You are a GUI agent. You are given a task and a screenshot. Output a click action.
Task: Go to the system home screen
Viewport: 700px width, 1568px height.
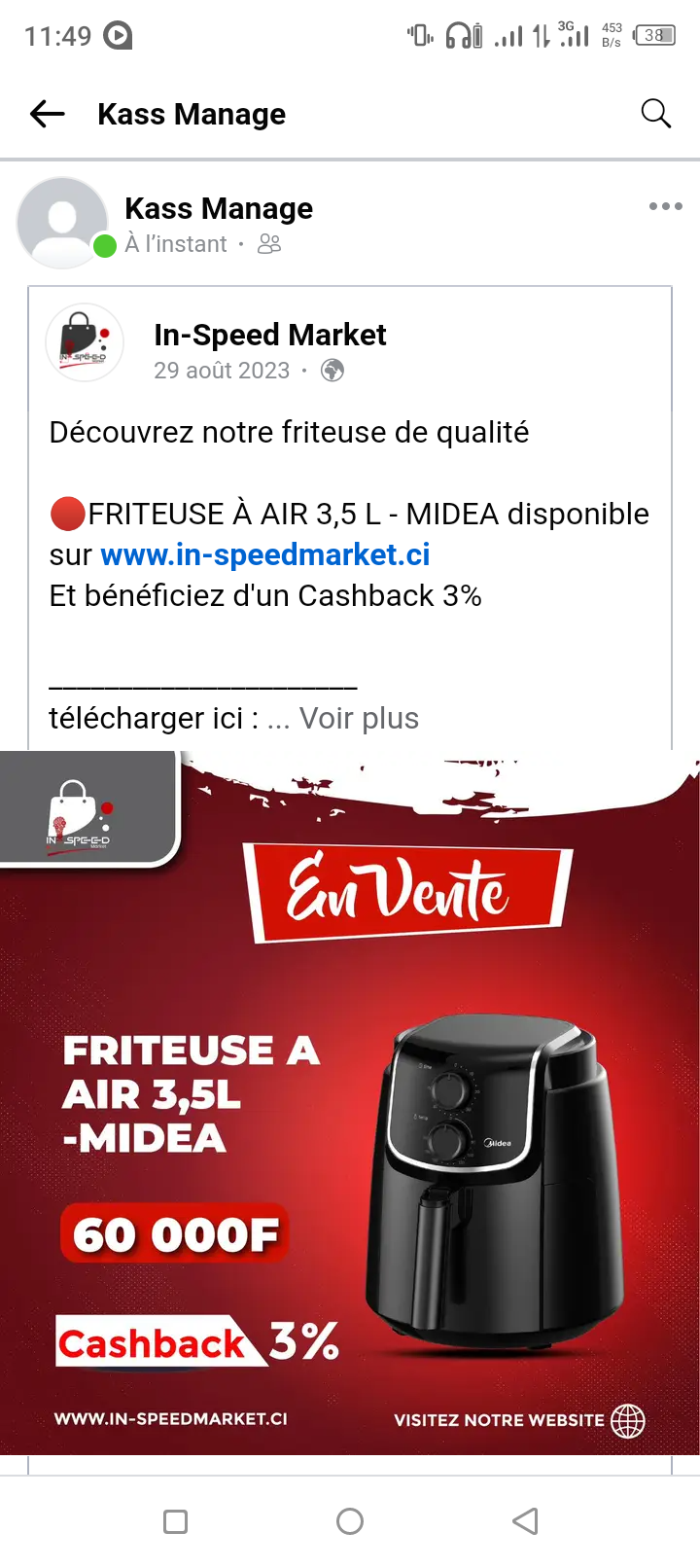(x=350, y=1521)
